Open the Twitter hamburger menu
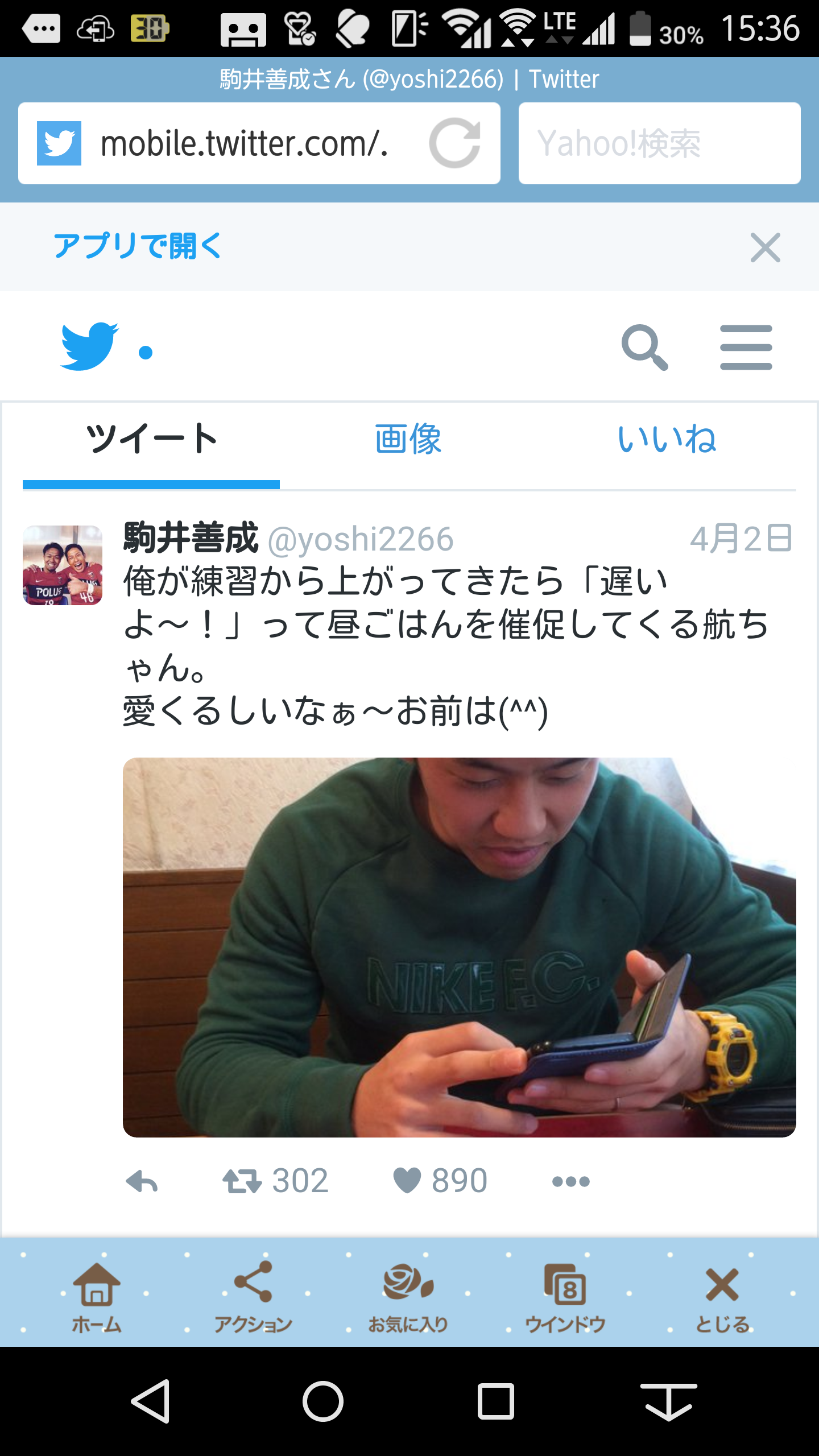 745,347
